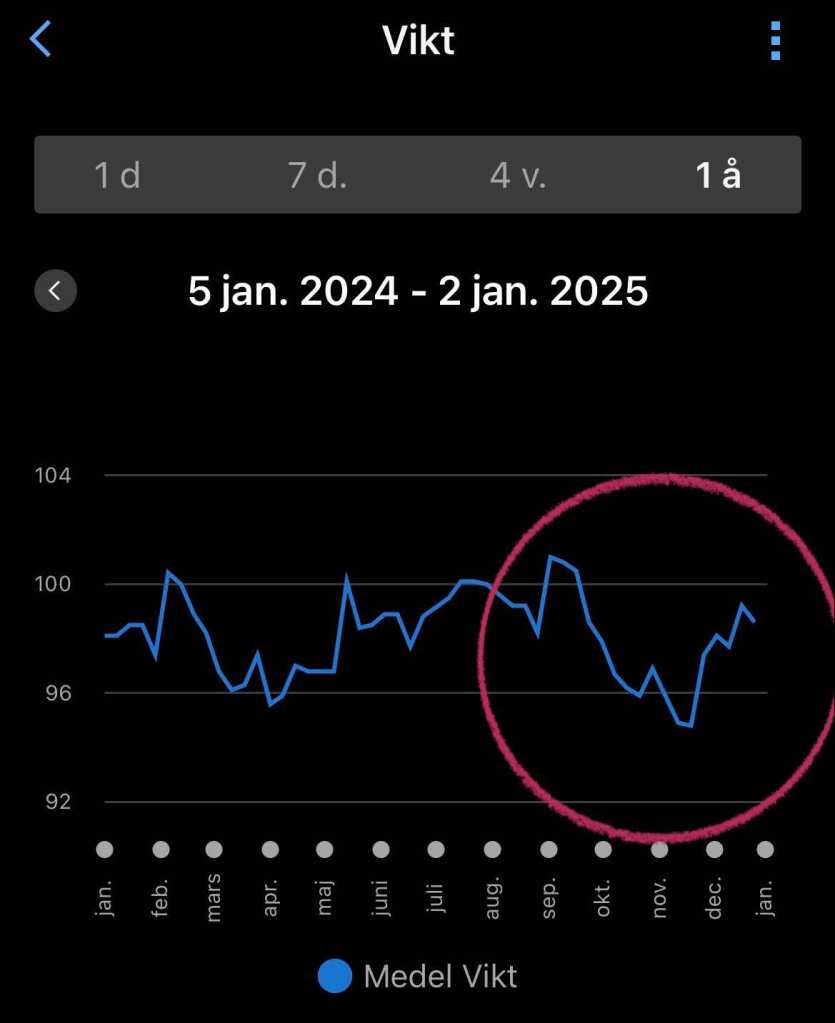Open the three-dot overflow menu
835x1023 pixels.
tap(775, 41)
